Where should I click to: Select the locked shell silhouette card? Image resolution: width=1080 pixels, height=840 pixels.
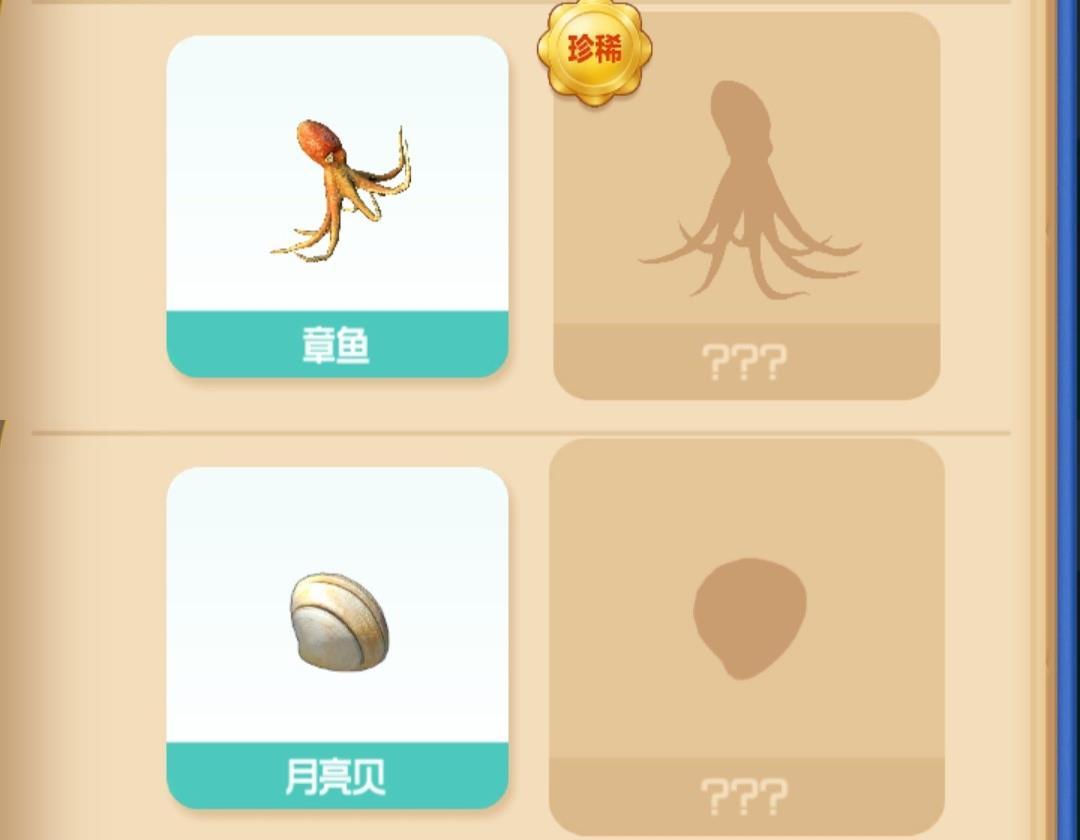[x=746, y=636]
